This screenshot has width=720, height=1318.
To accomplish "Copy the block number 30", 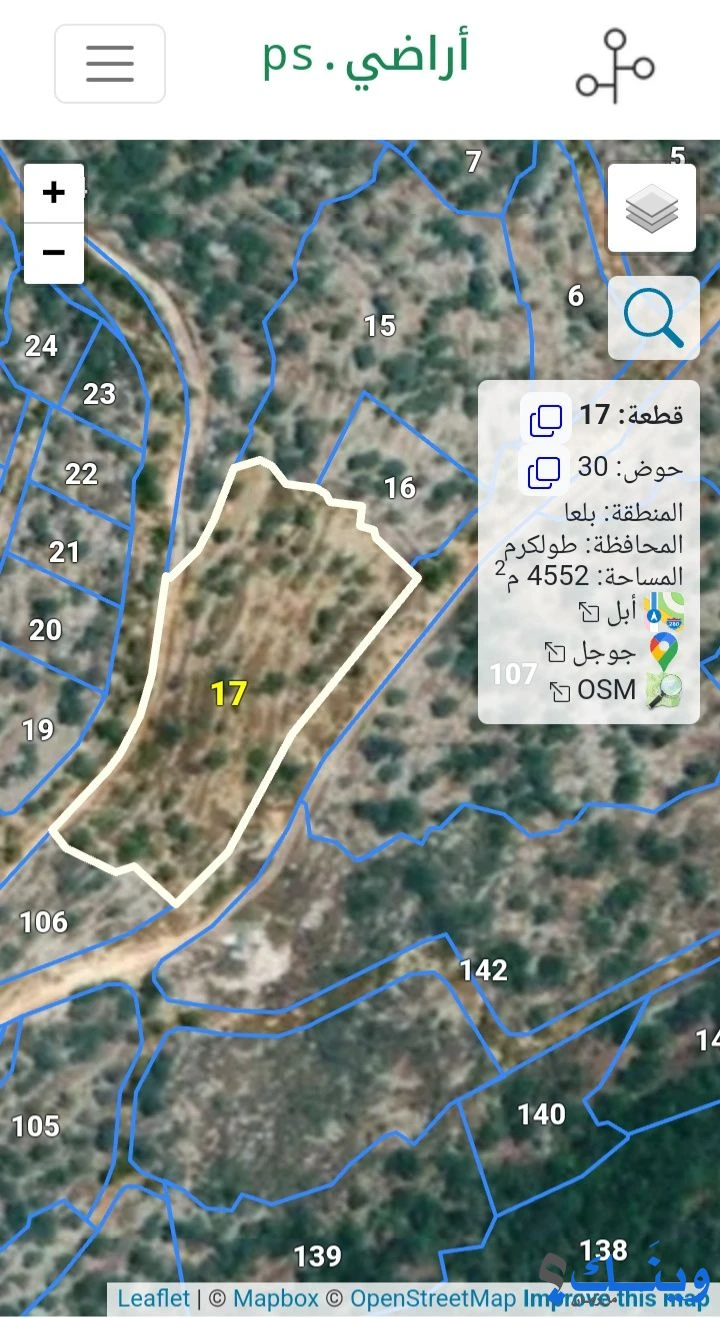I will 546,470.
